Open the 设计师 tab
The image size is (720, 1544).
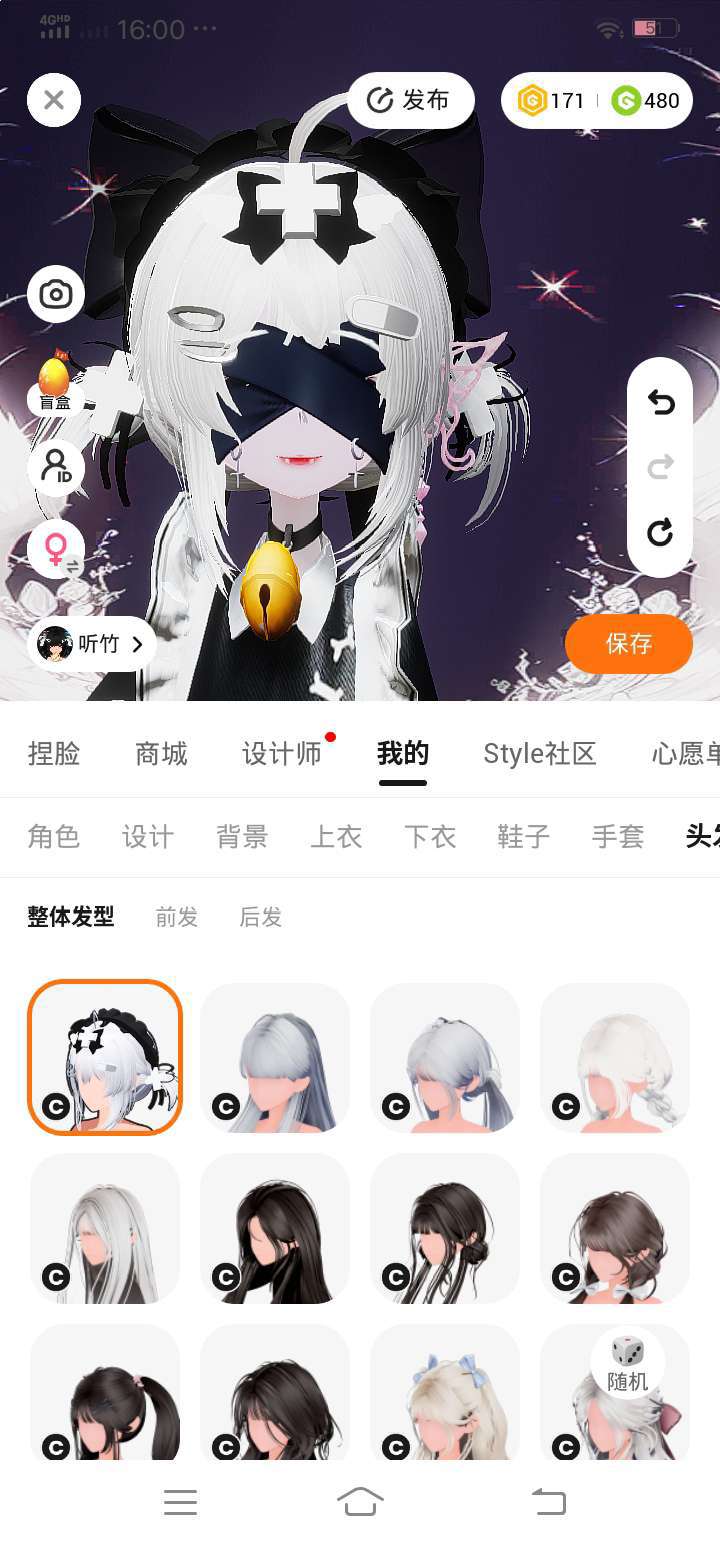click(x=282, y=753)
